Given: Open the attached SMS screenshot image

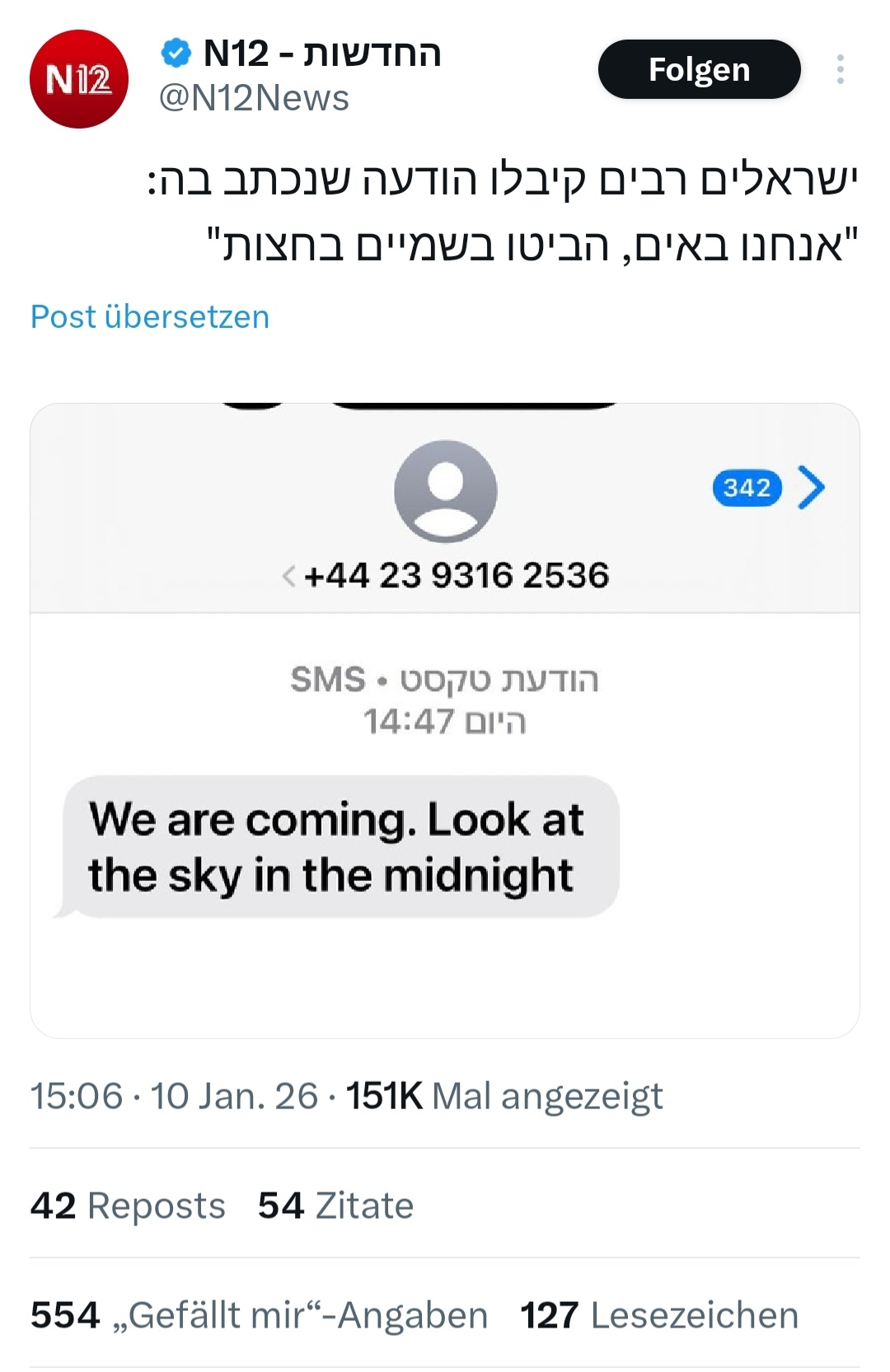Looking at the screenshot, I should coord(445,720).
